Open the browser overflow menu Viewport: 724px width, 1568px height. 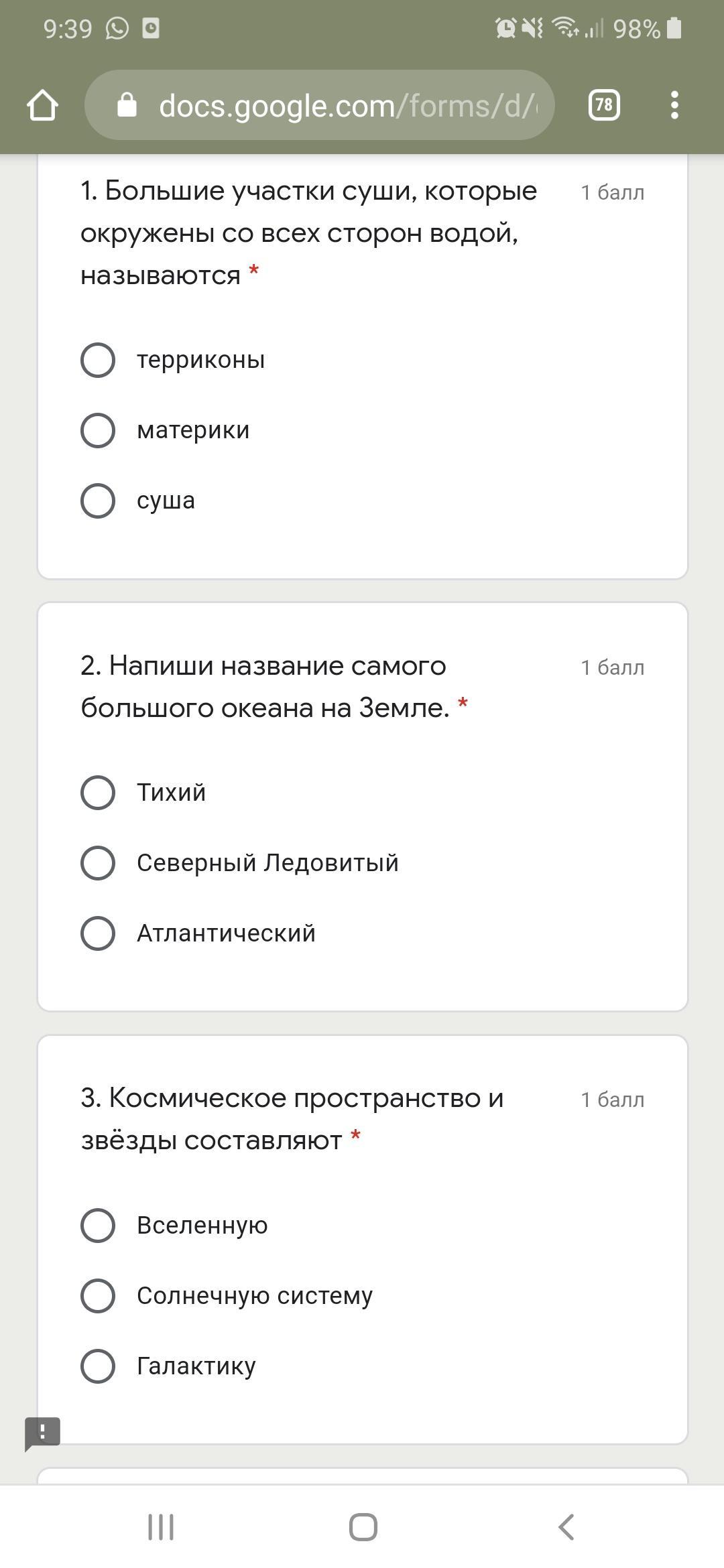[674, 105]
